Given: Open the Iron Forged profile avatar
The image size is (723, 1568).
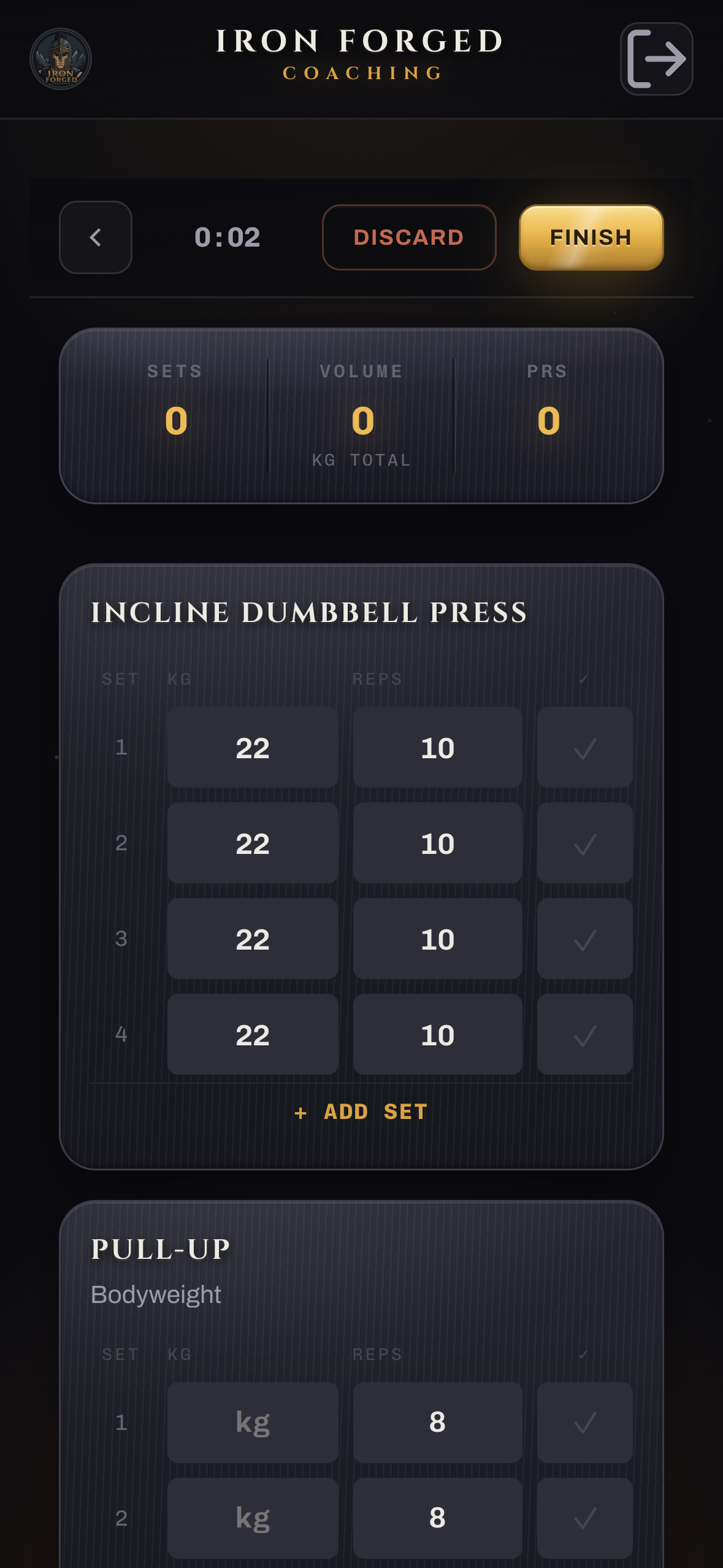Looking at the screenshot, I should click(x=61, y=59).
